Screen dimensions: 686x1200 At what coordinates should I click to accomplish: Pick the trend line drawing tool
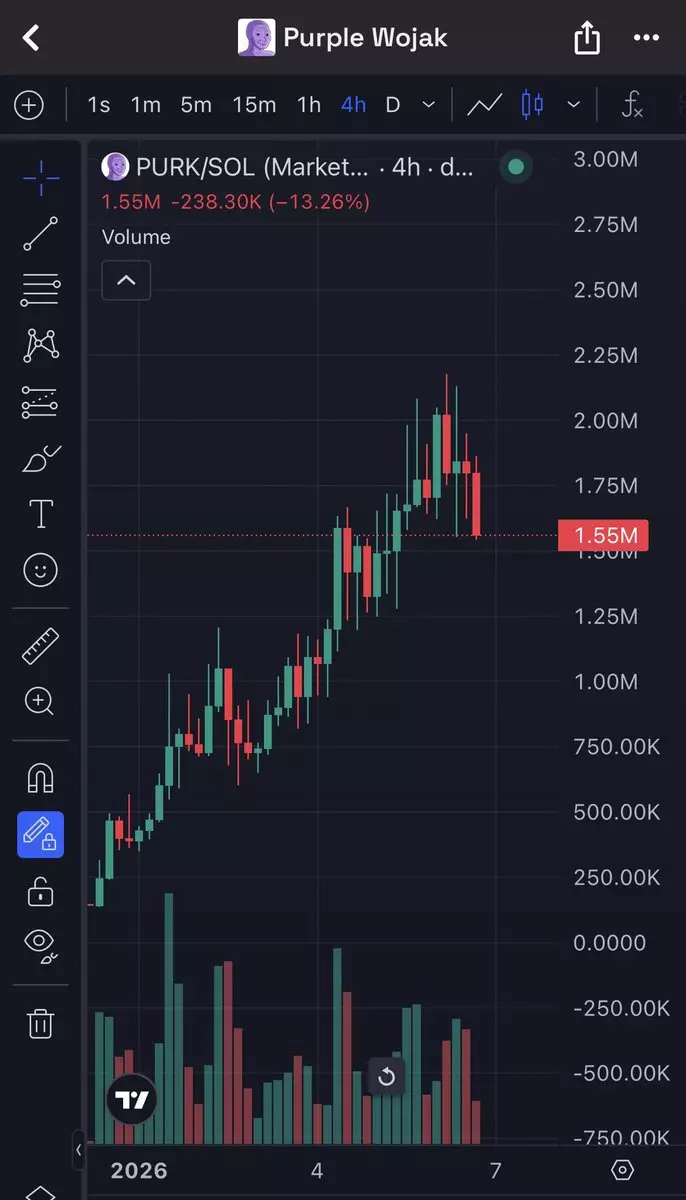click(40, 233)
